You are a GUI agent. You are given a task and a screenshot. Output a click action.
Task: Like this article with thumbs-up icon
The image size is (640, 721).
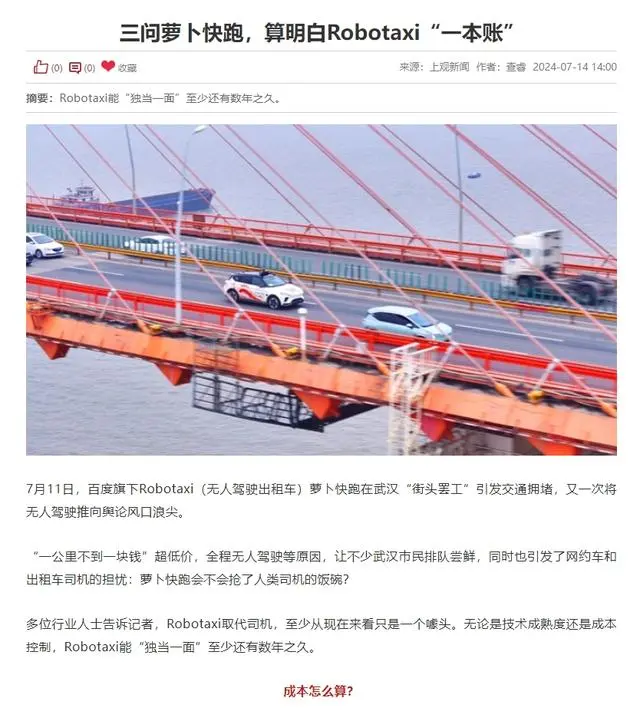point(41,67)
